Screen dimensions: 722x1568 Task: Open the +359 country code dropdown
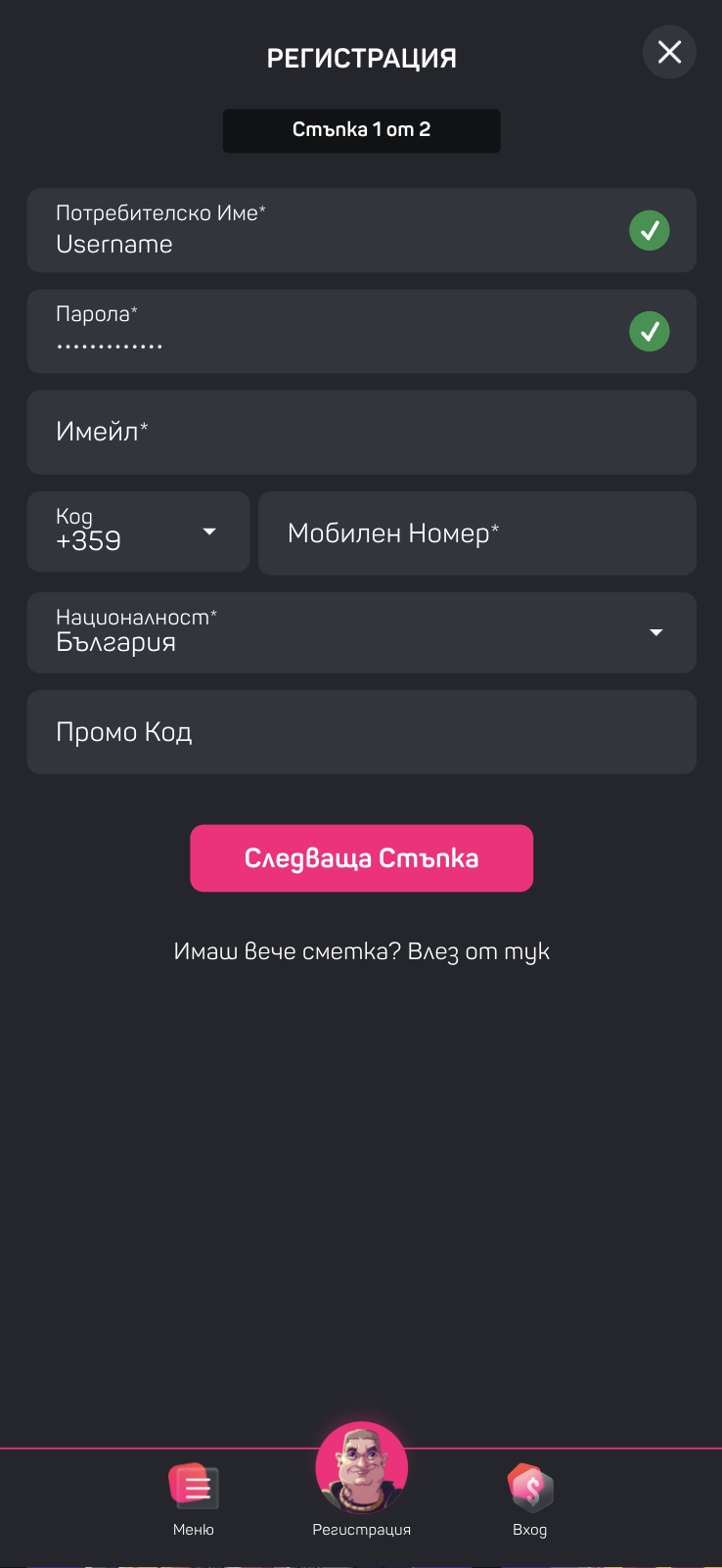pyautogui.click(x=138, y=531)
